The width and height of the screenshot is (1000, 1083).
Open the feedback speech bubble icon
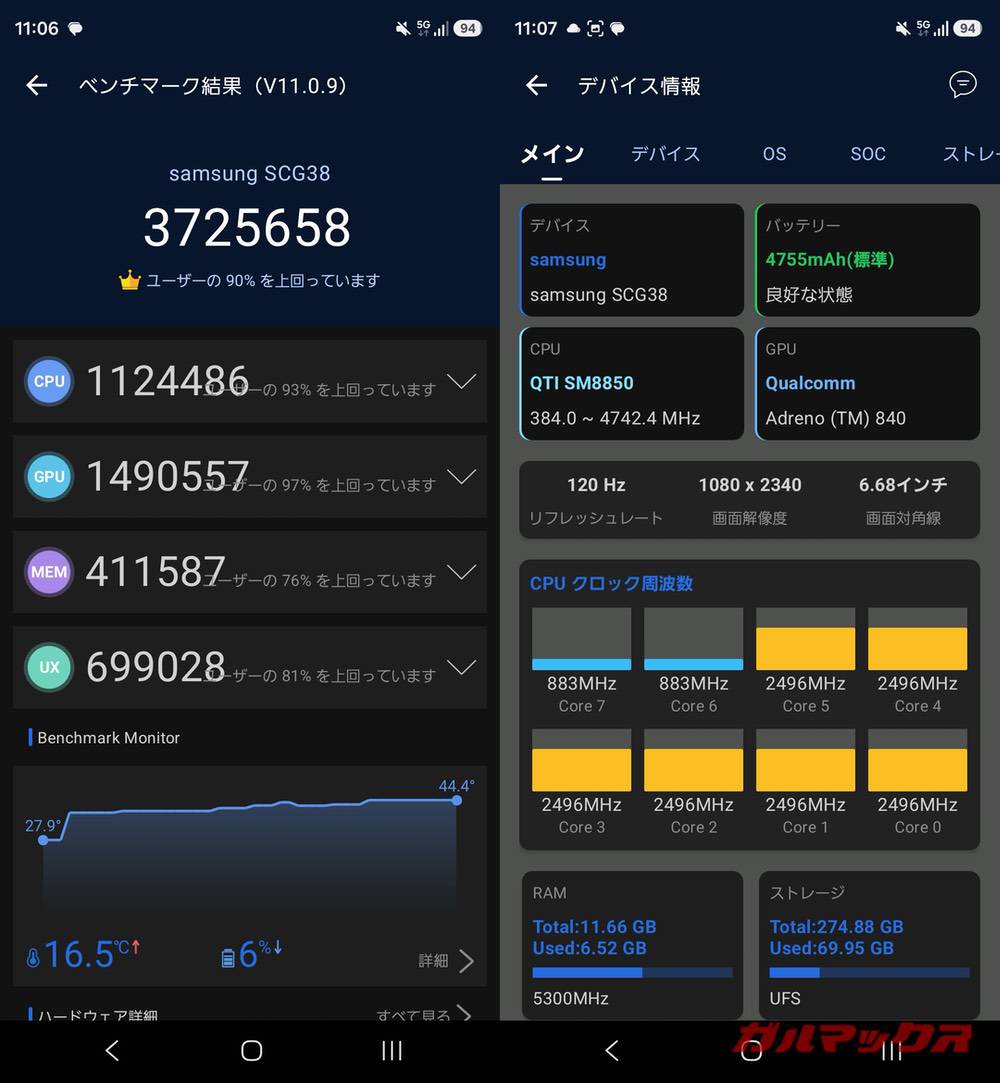click(961, 84)
